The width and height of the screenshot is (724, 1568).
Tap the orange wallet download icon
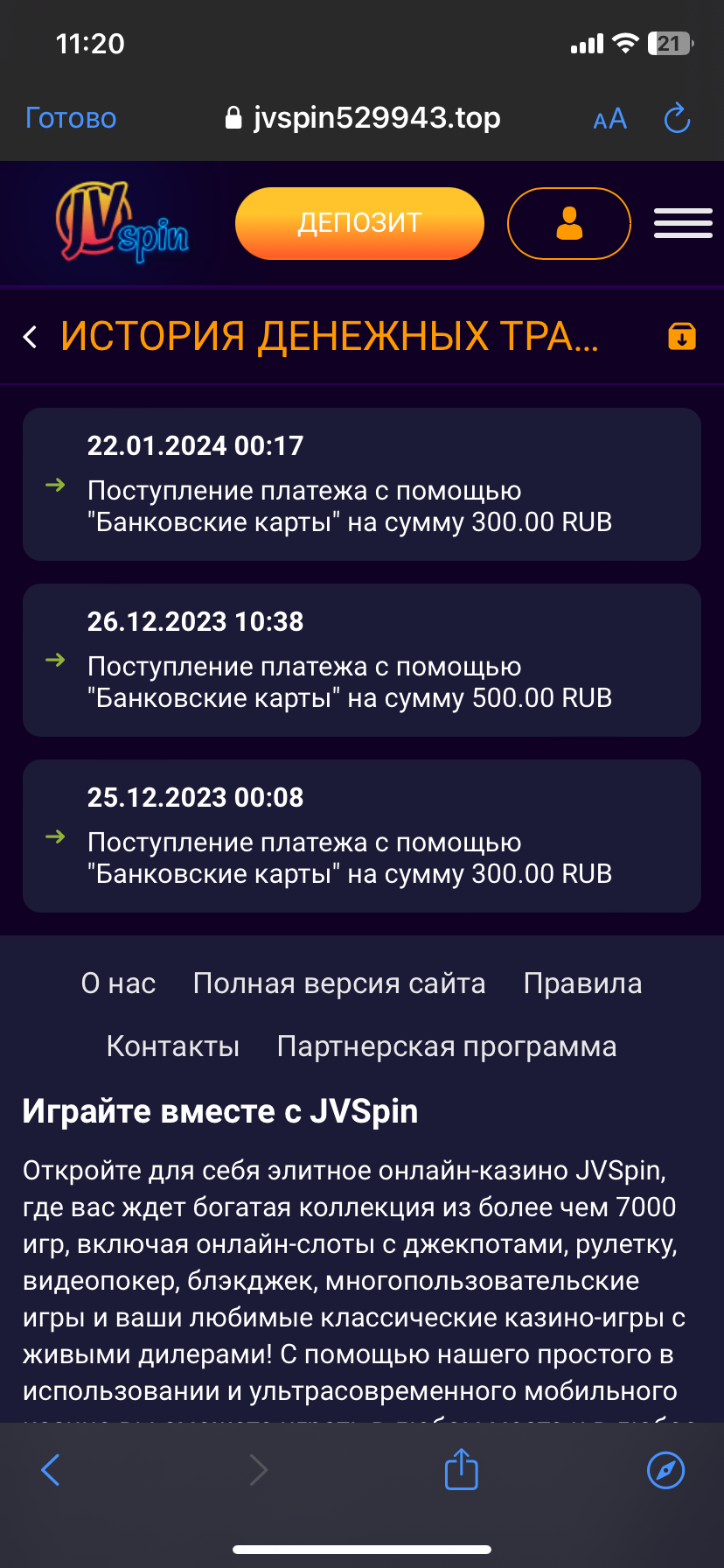(682, 336)
